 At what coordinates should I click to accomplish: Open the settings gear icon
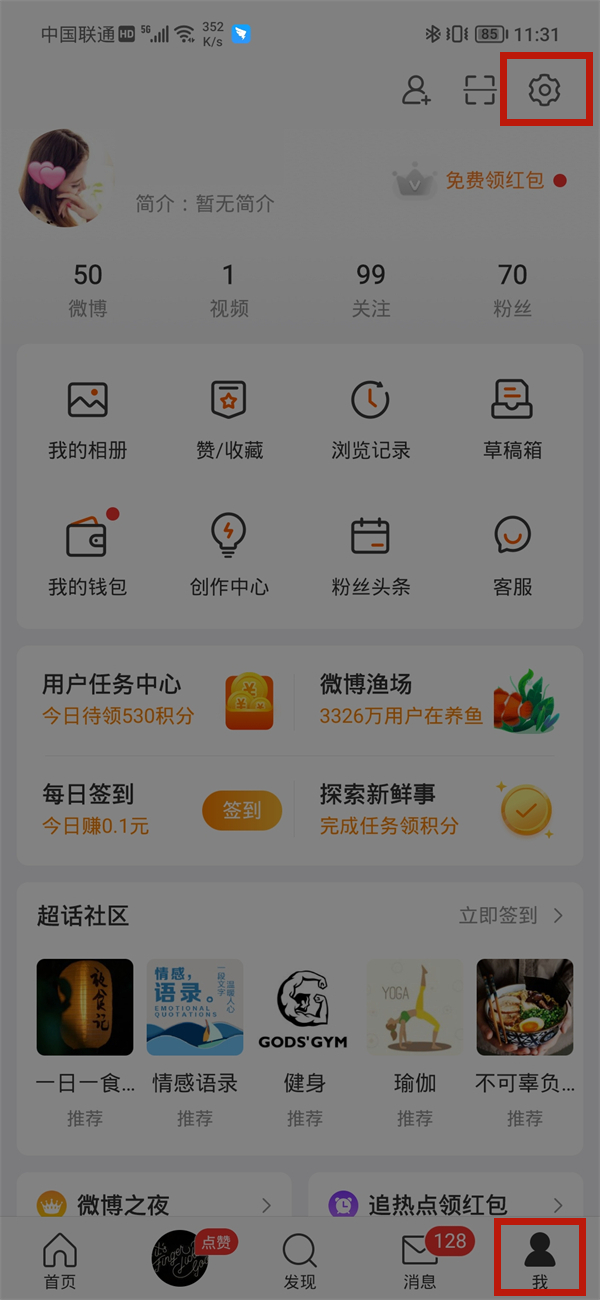tap(544, 90)
